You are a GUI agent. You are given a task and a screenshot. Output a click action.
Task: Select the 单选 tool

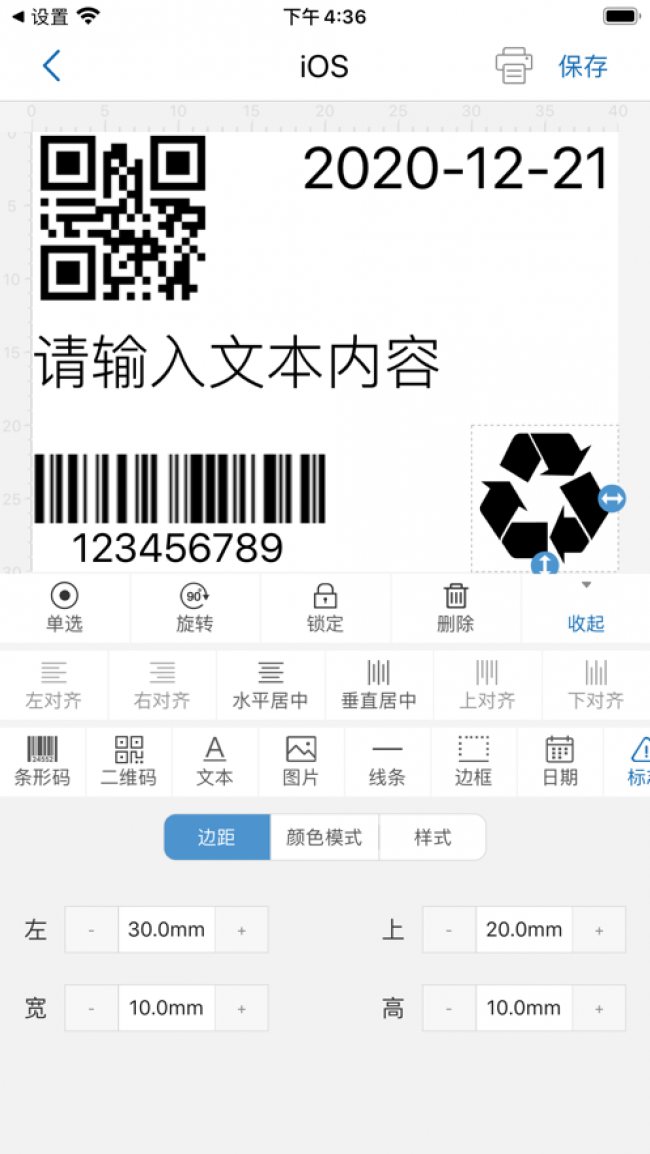pyautogui.click(x=65, y=609)
